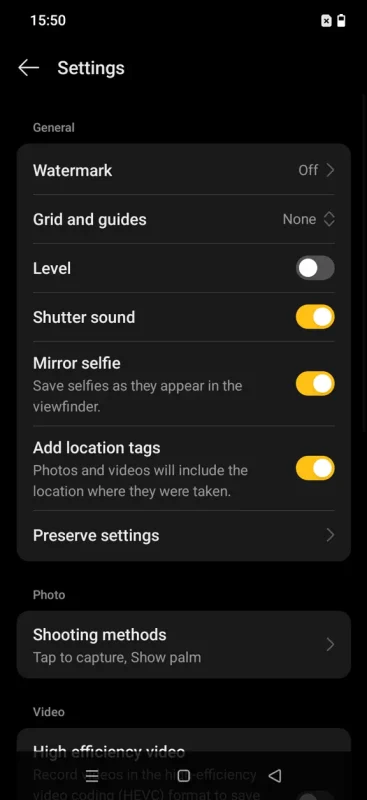Open Watermark settings
The height and width of the screenshot is (800, 367).
(184, 170)
